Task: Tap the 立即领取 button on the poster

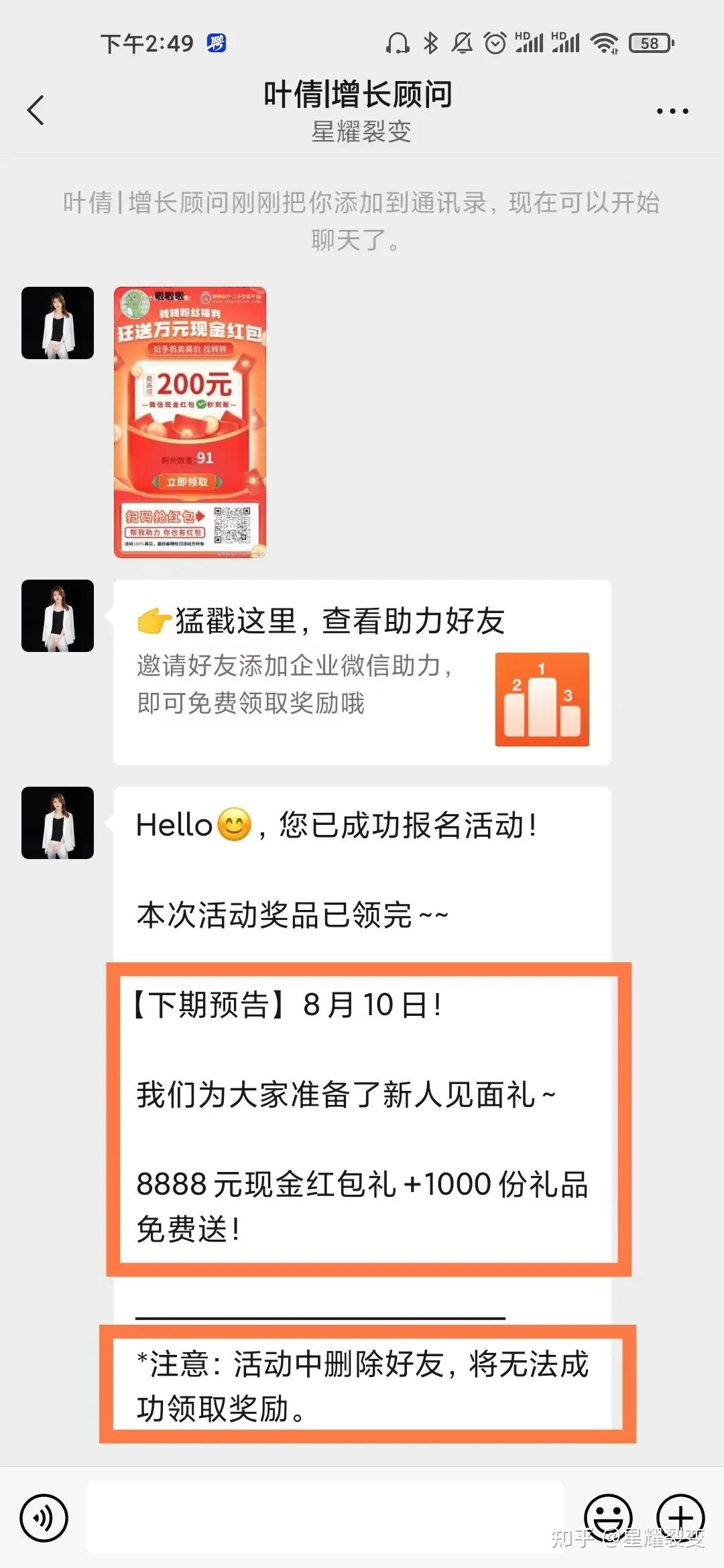Action: point(188,482)
